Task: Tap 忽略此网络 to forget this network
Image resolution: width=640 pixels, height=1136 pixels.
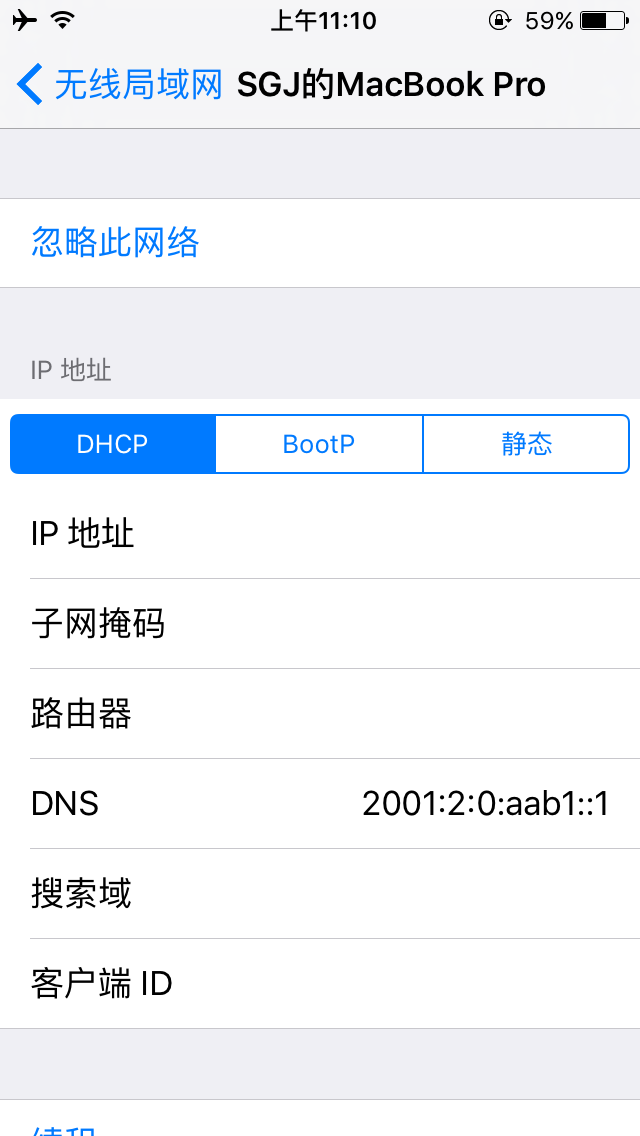Action: click(116, 243)
